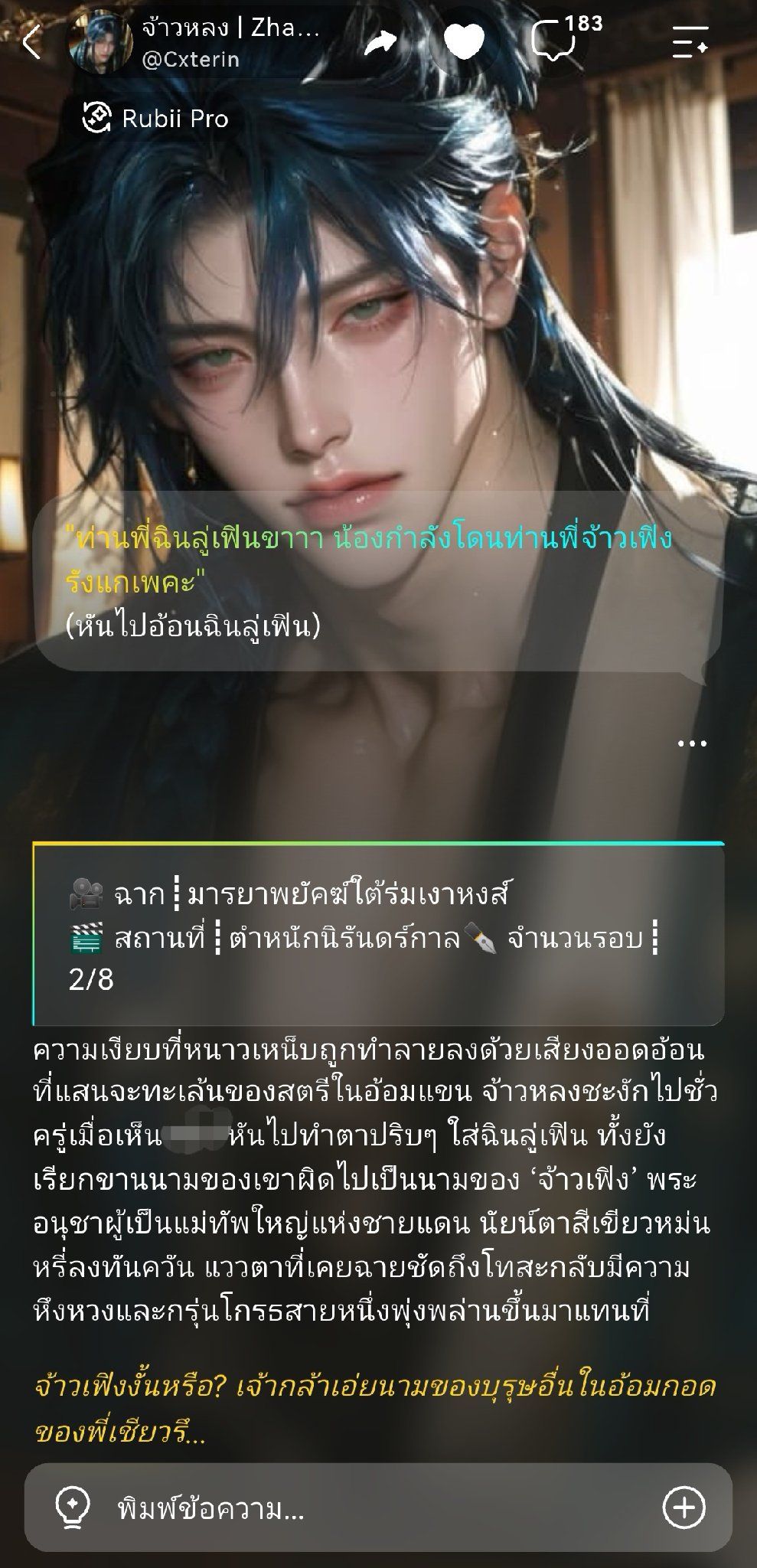The height and width of the screenshot is (1568, 757).
Task: Open the top-right menu with sparkle
Action: pos(690,43)
